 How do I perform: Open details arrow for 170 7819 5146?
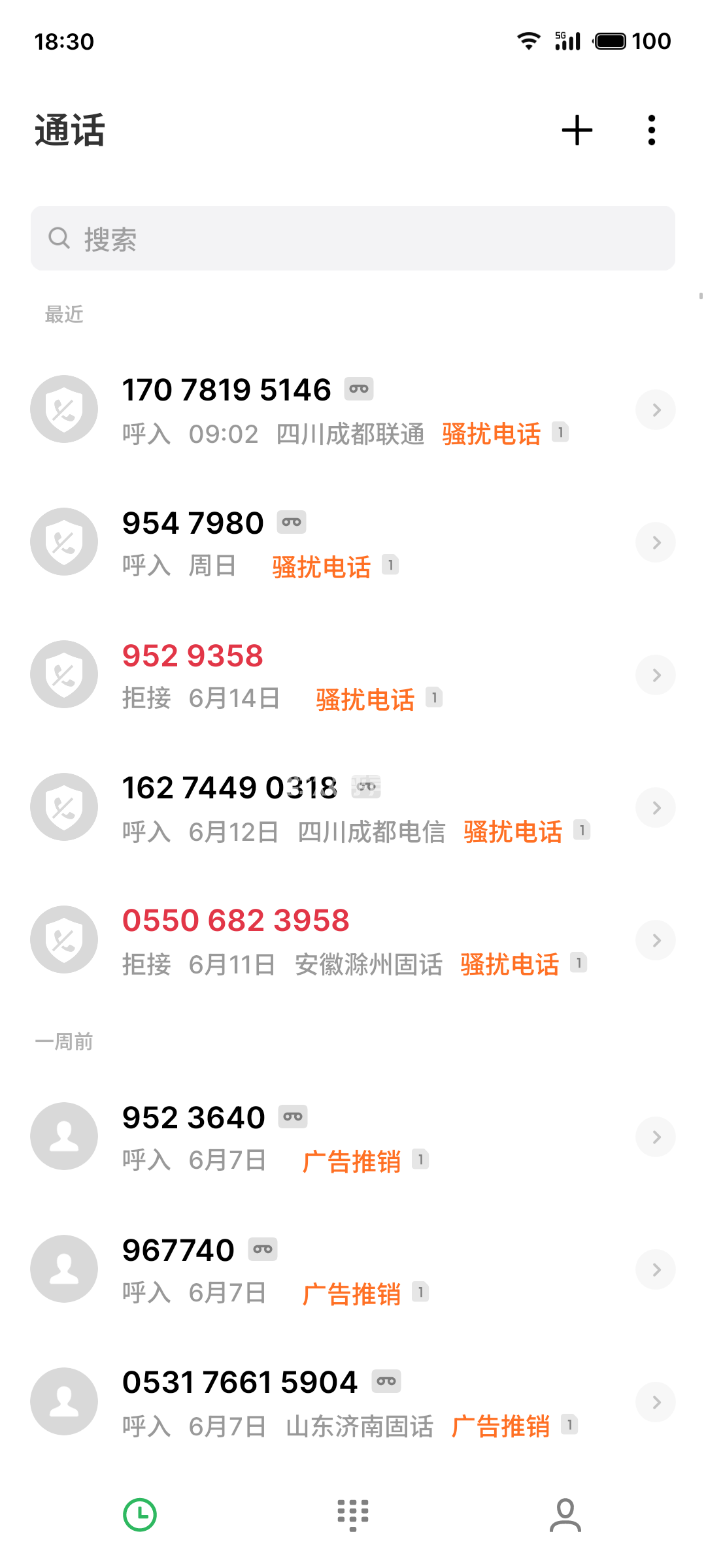(x=656, y=410)
